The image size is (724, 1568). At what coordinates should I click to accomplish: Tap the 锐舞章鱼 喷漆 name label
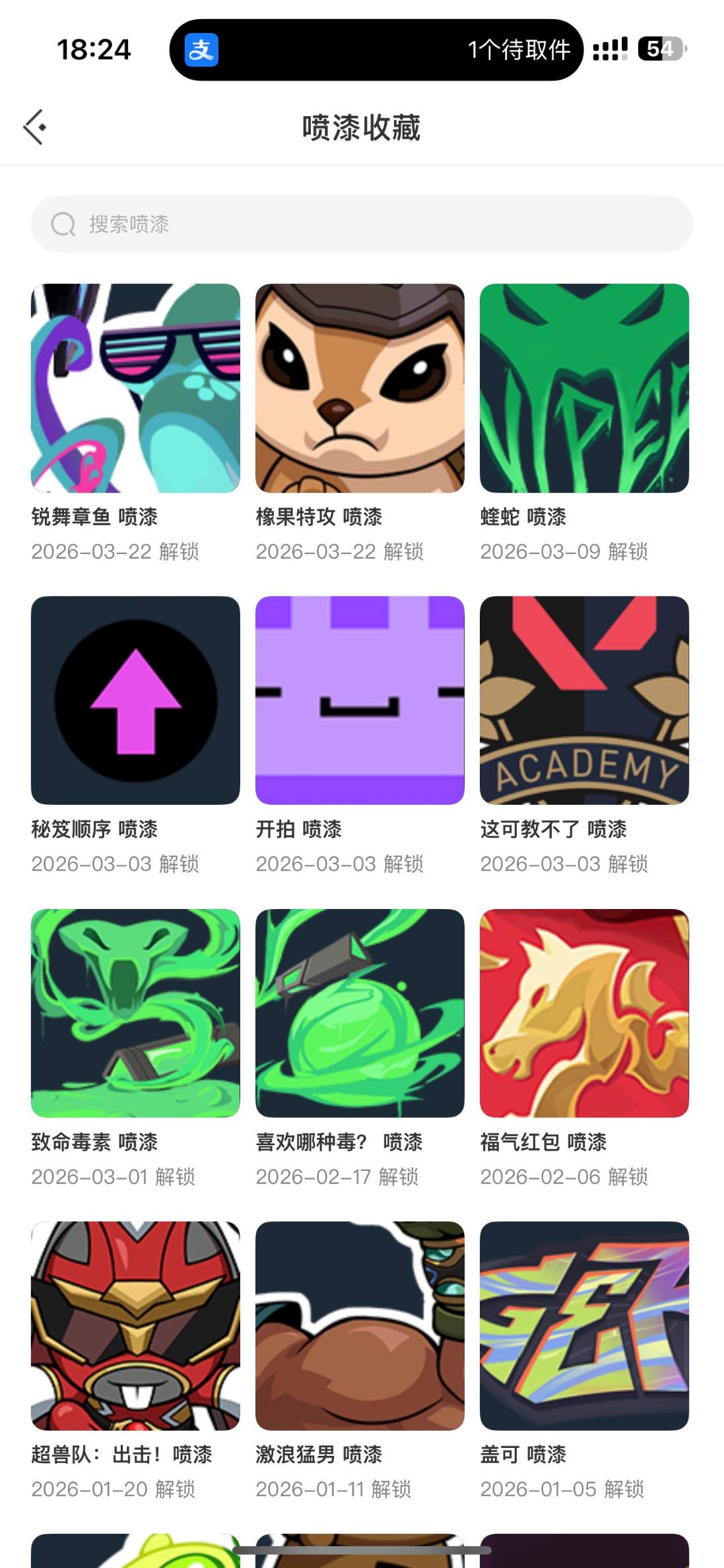pos(95,517)
